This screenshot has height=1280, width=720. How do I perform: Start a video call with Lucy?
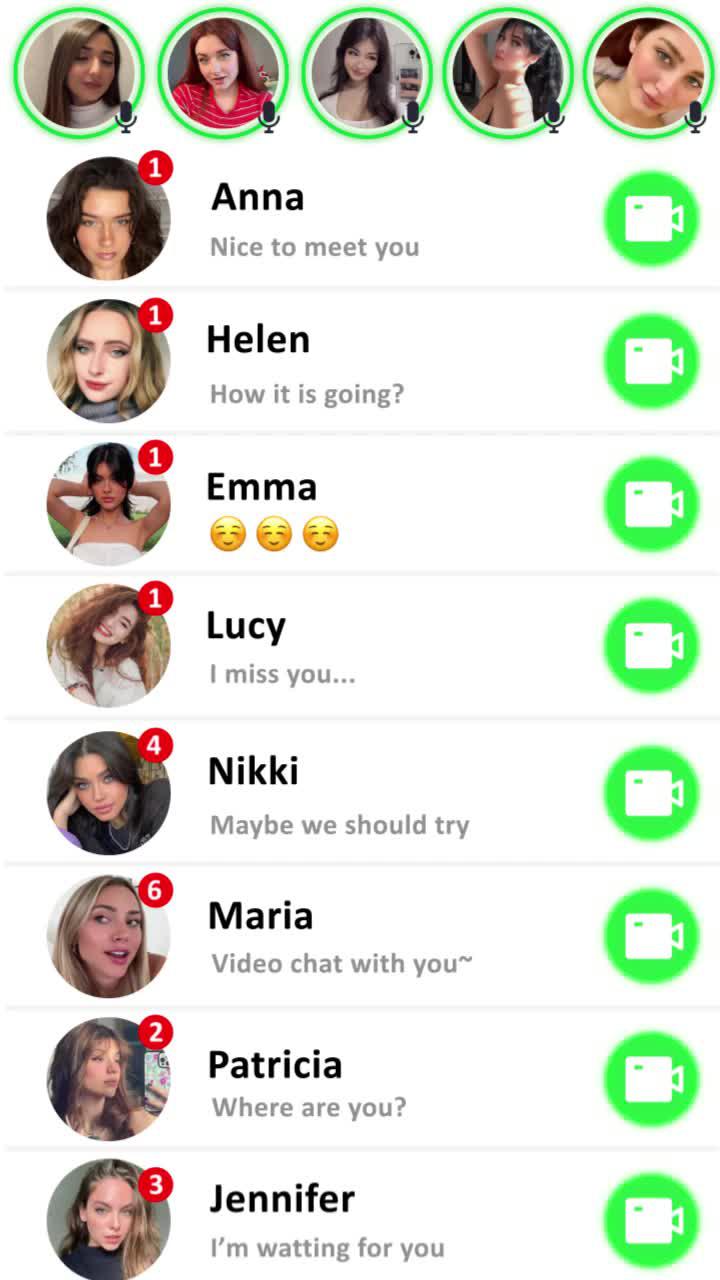click(651, 646)
